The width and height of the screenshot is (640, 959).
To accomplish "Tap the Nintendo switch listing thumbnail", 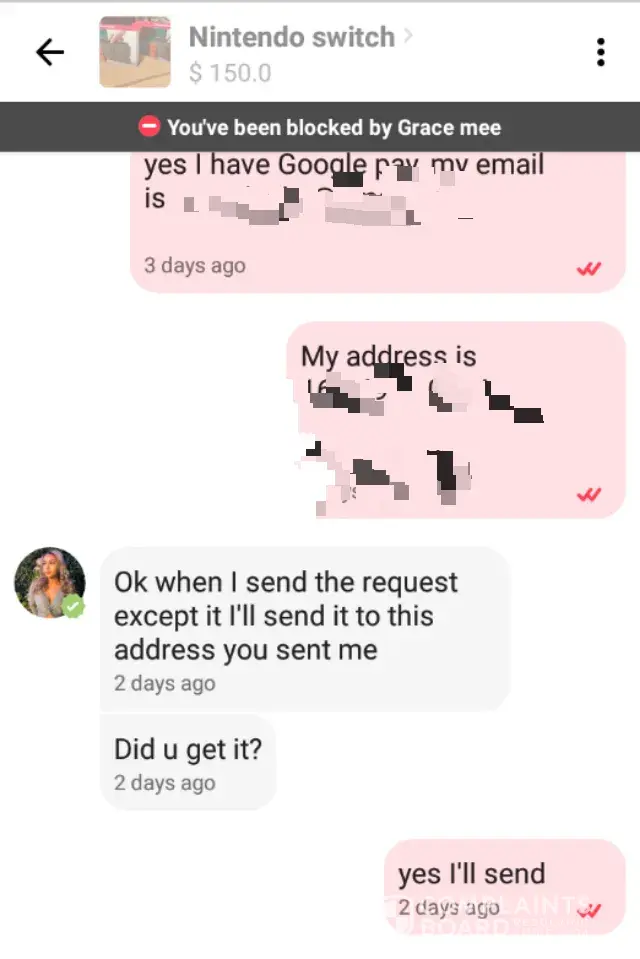I will point(135,52).
